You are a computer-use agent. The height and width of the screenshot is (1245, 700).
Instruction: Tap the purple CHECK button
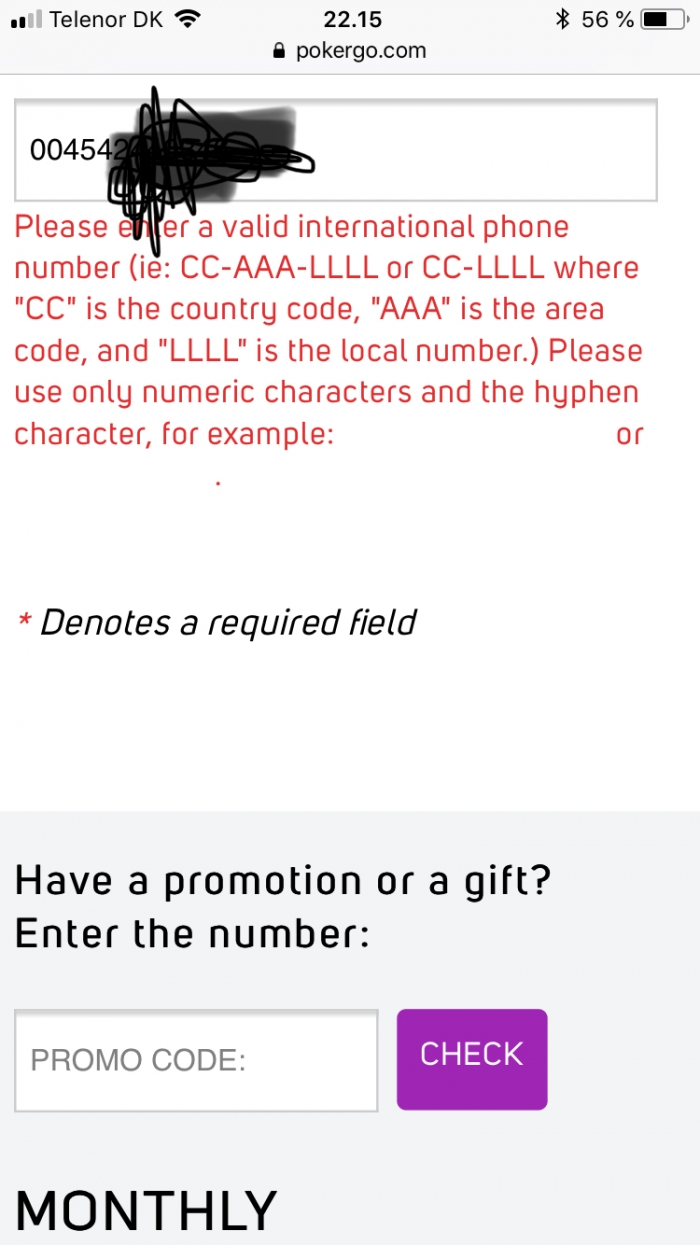(x=472, y=1058)
